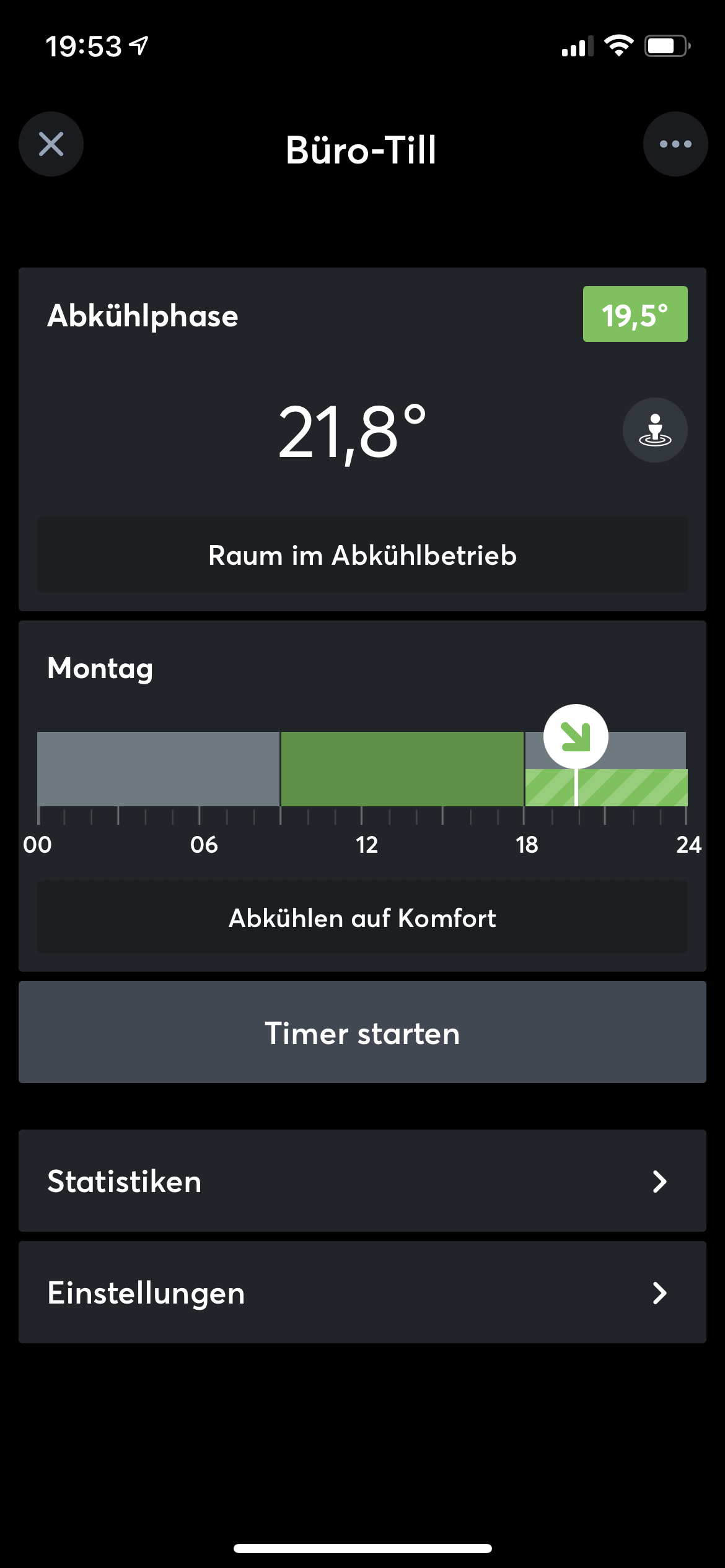Viewport: 725px width, 1568px height.
Task: Close the Büro-Till room view
Action: (x=51, y=144)
